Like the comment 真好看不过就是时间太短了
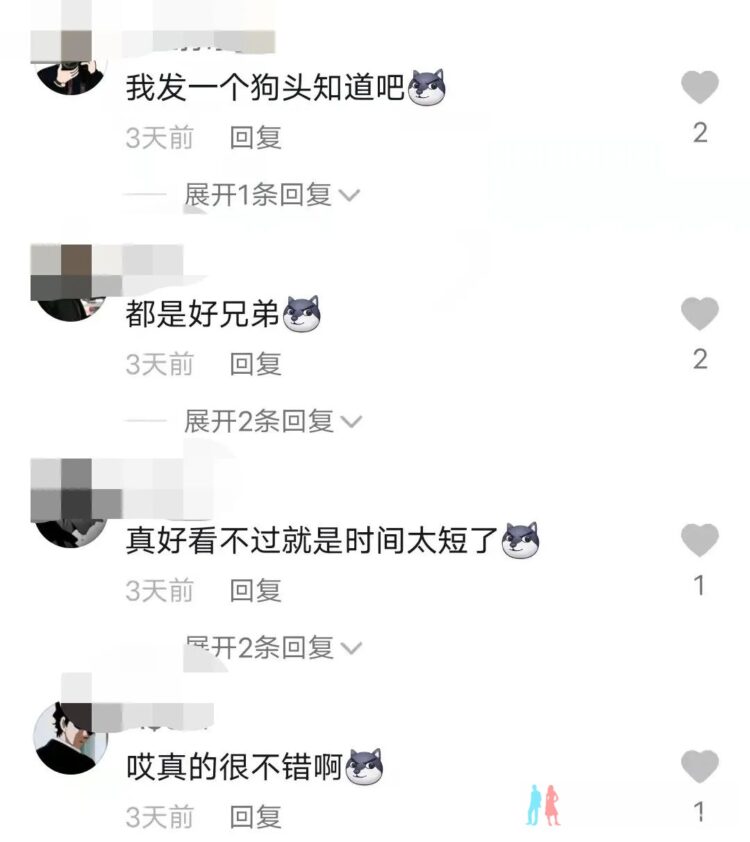The image size is (750, 842). (699, 541)
